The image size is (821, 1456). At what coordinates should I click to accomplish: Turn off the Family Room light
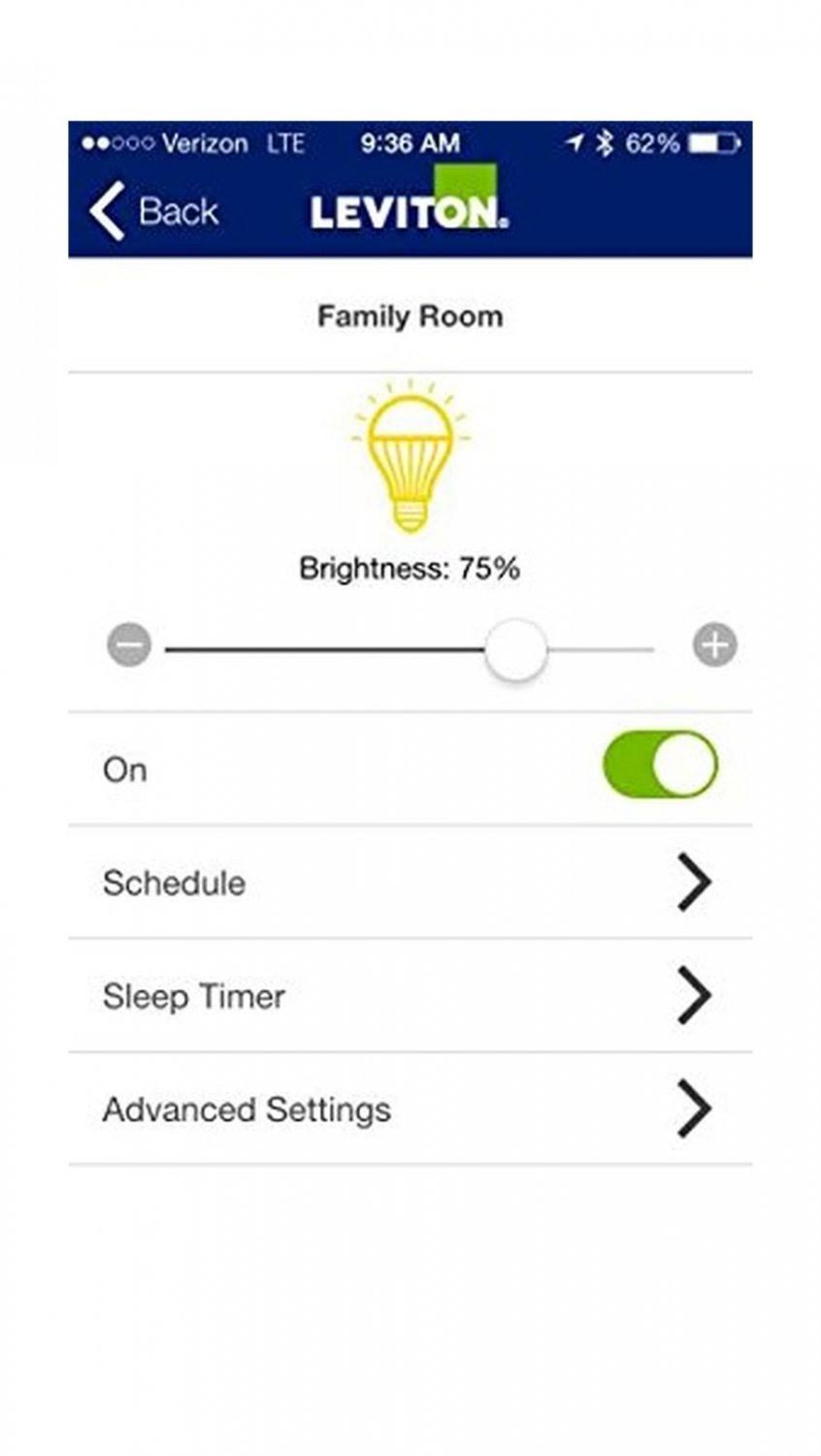pyautogui.click(x=660, y=766)
